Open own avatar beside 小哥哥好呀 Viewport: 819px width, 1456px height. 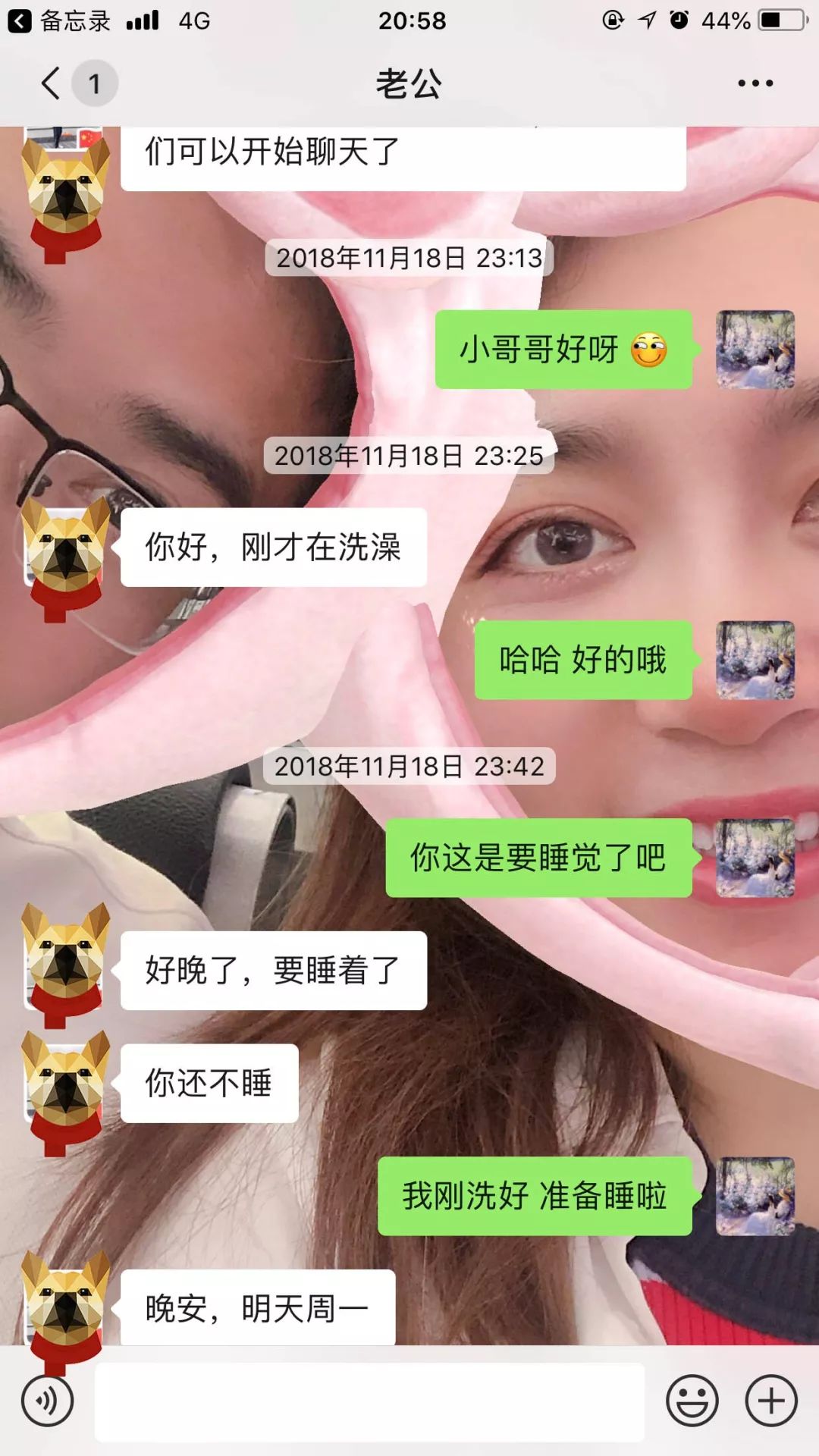755,350
